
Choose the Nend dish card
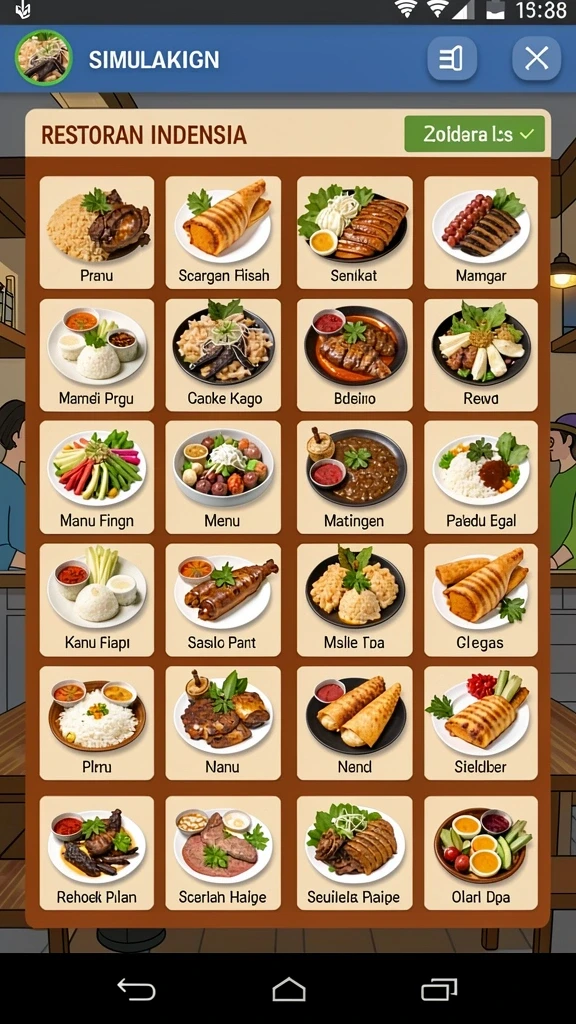point(355,723)
